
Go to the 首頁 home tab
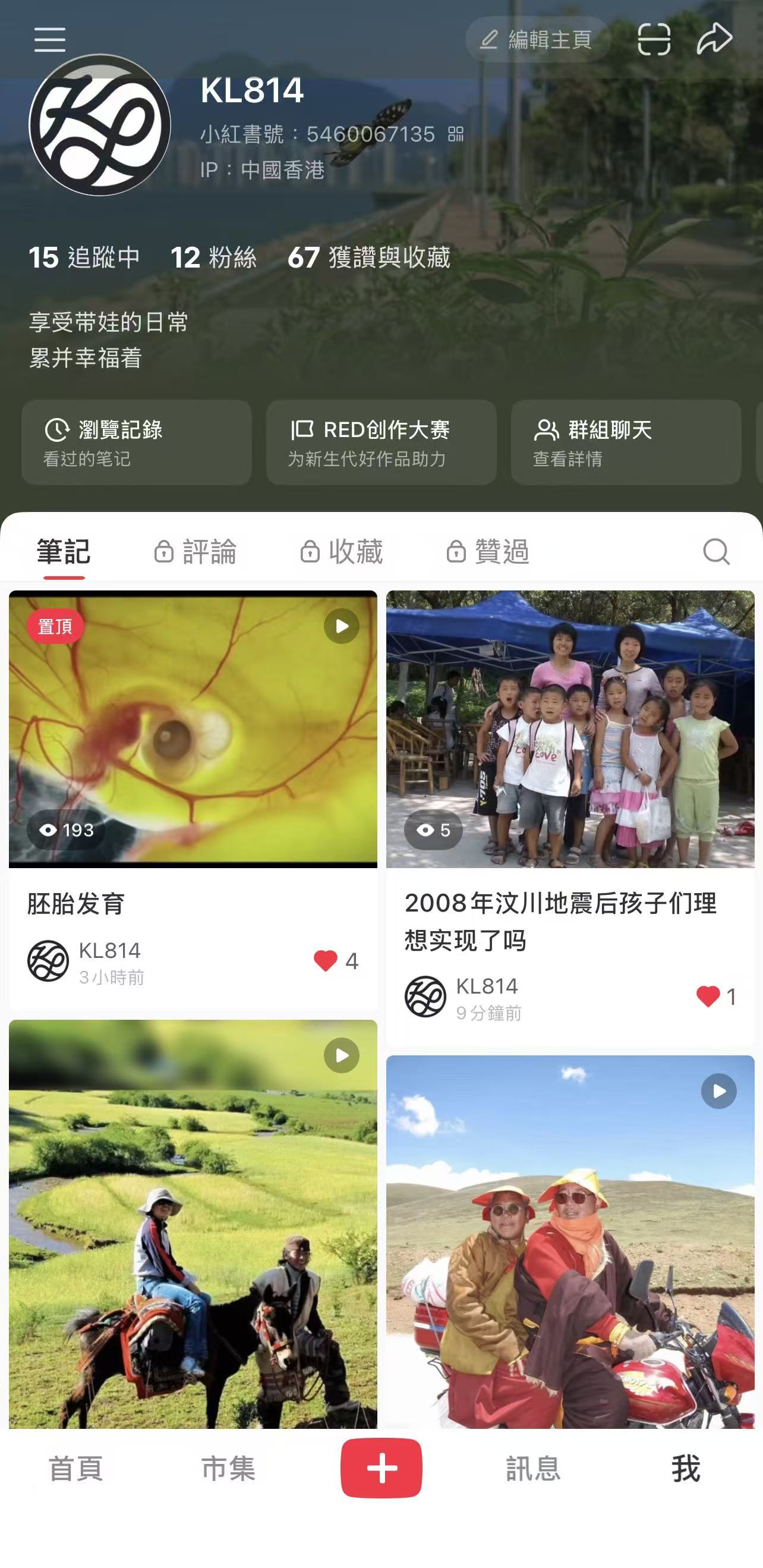pos(76,1468)
